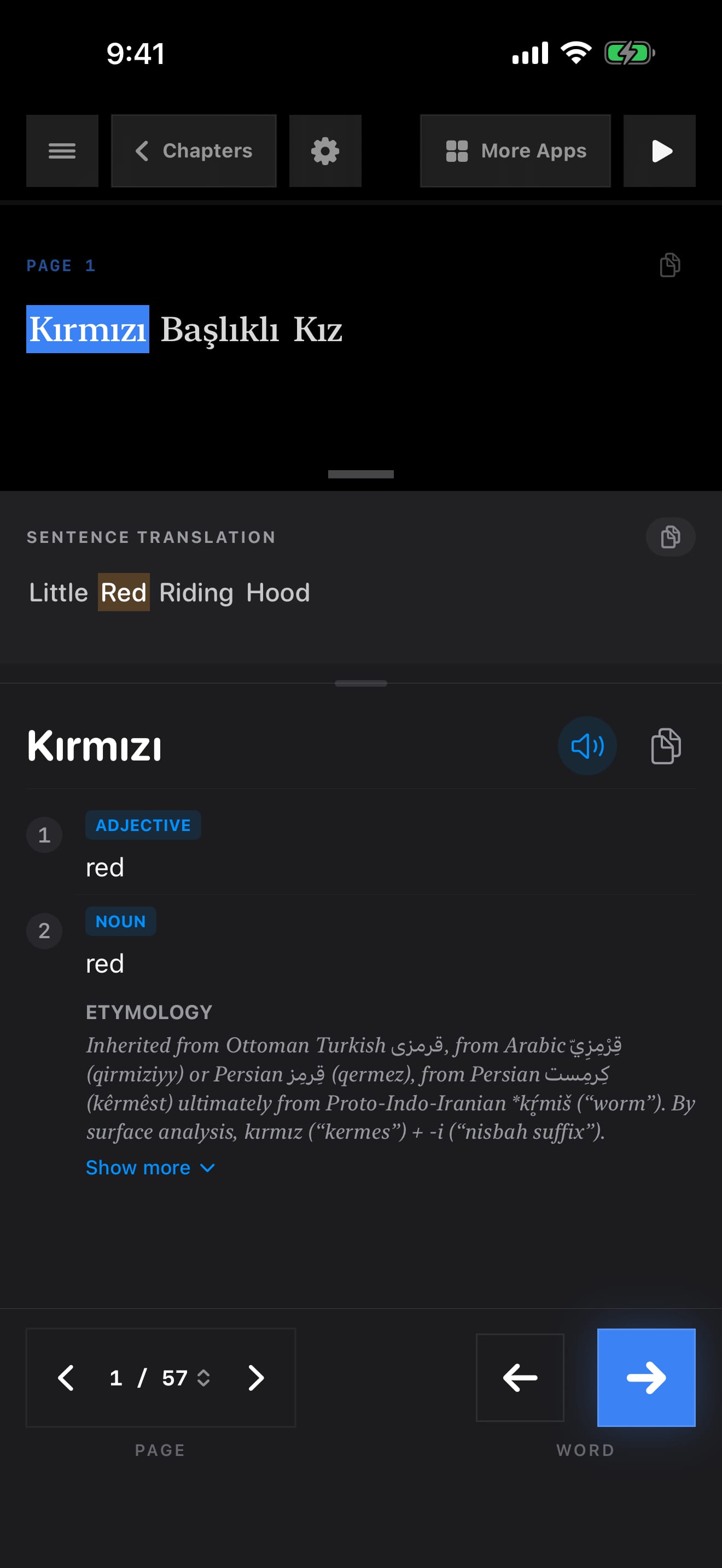Select the word Kız
Screen dimensions: 722x1568
pyautogui.click(x=318, y=329)
